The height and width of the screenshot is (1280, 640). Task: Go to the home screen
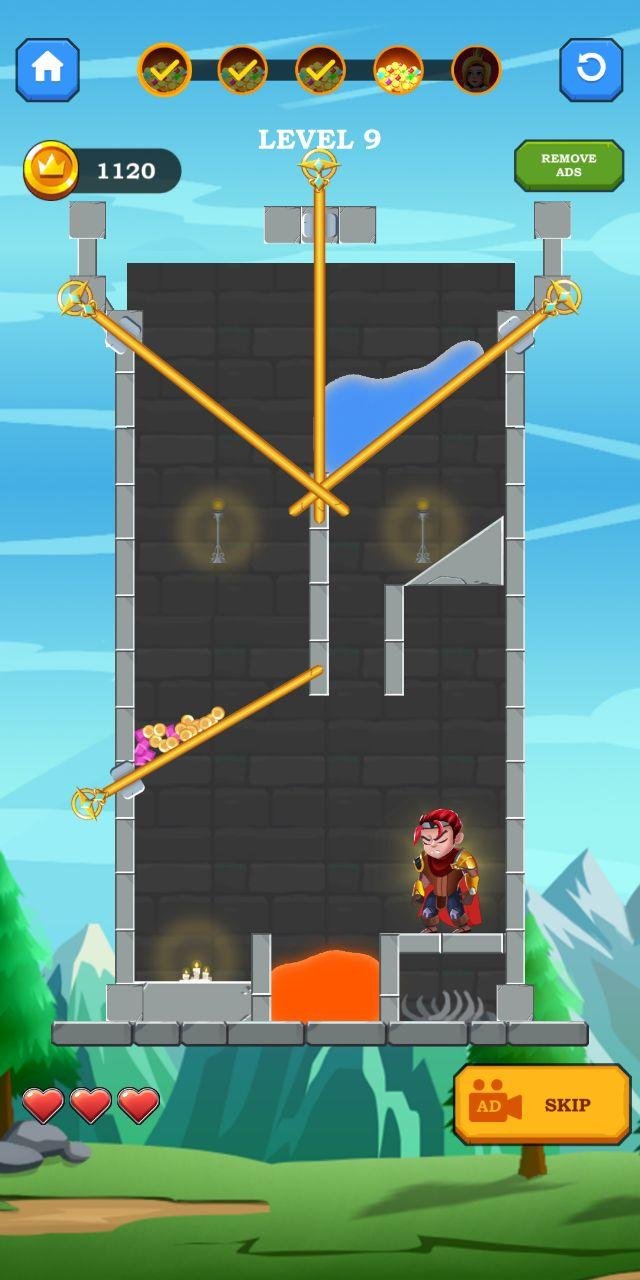[x=47, y=69]
